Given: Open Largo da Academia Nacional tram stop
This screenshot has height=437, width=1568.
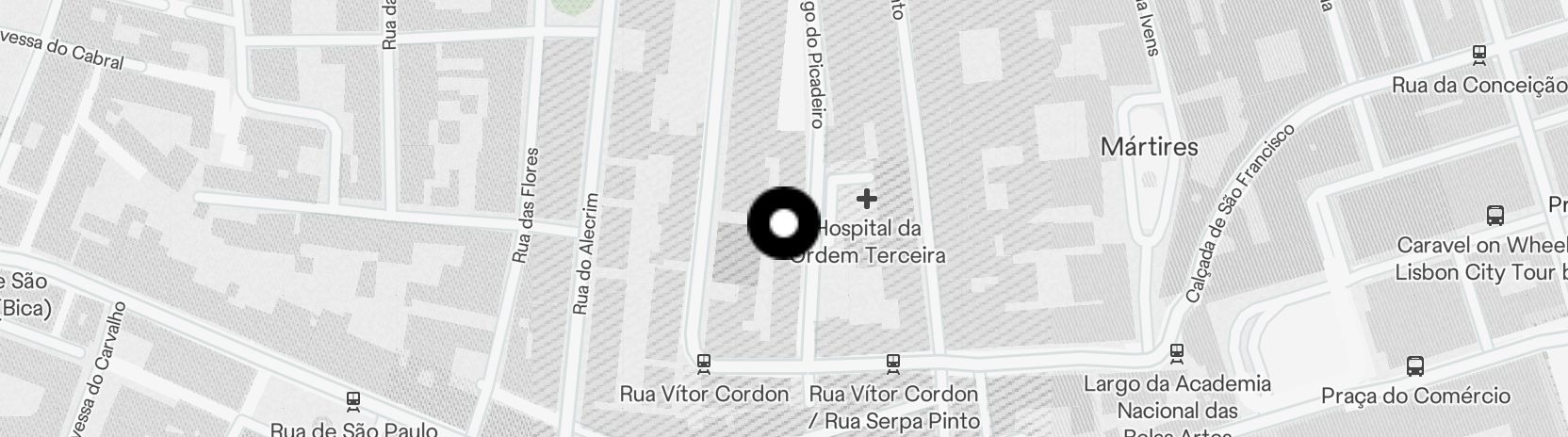Looking at the screenshot, I should (x=1176, y=353).
